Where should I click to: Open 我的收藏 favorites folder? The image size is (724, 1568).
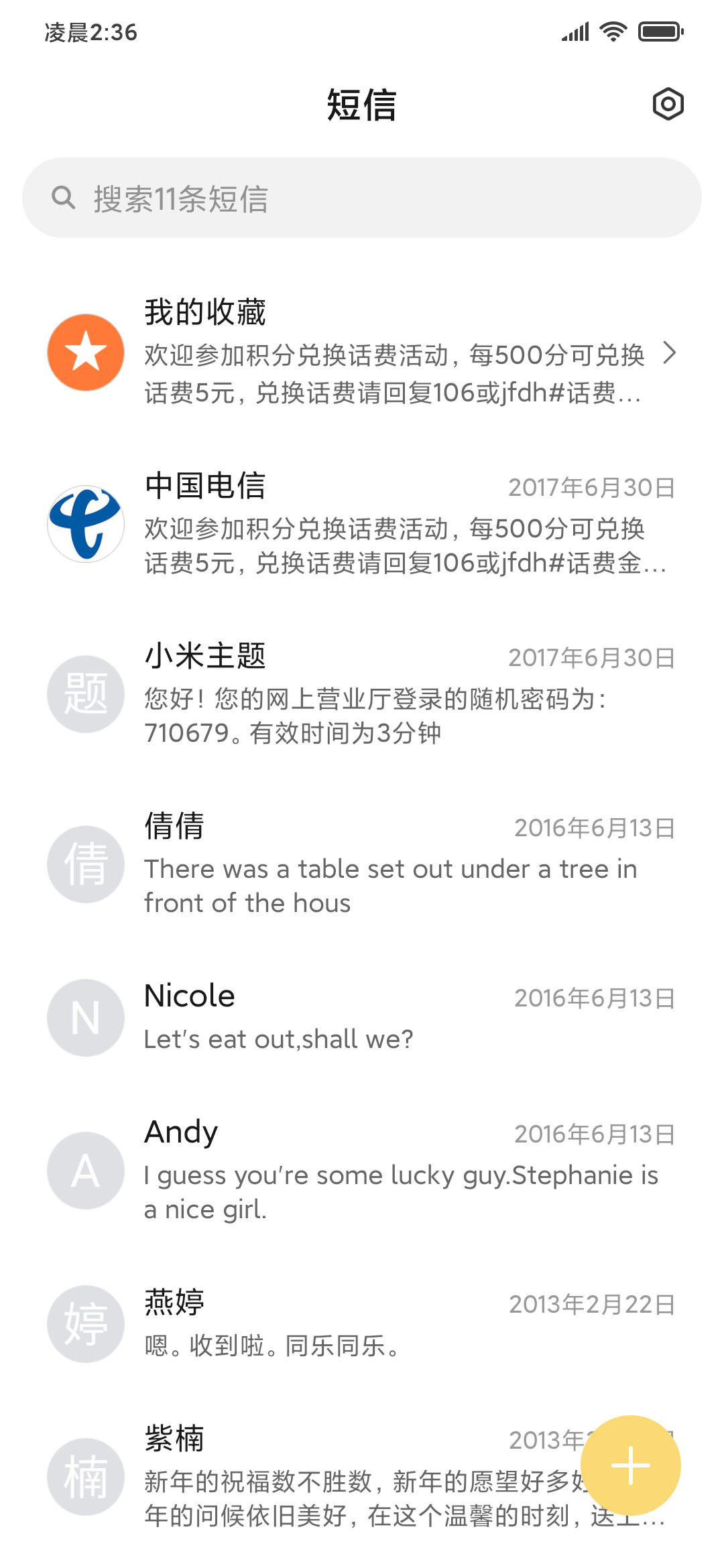[x=362, y=352]
